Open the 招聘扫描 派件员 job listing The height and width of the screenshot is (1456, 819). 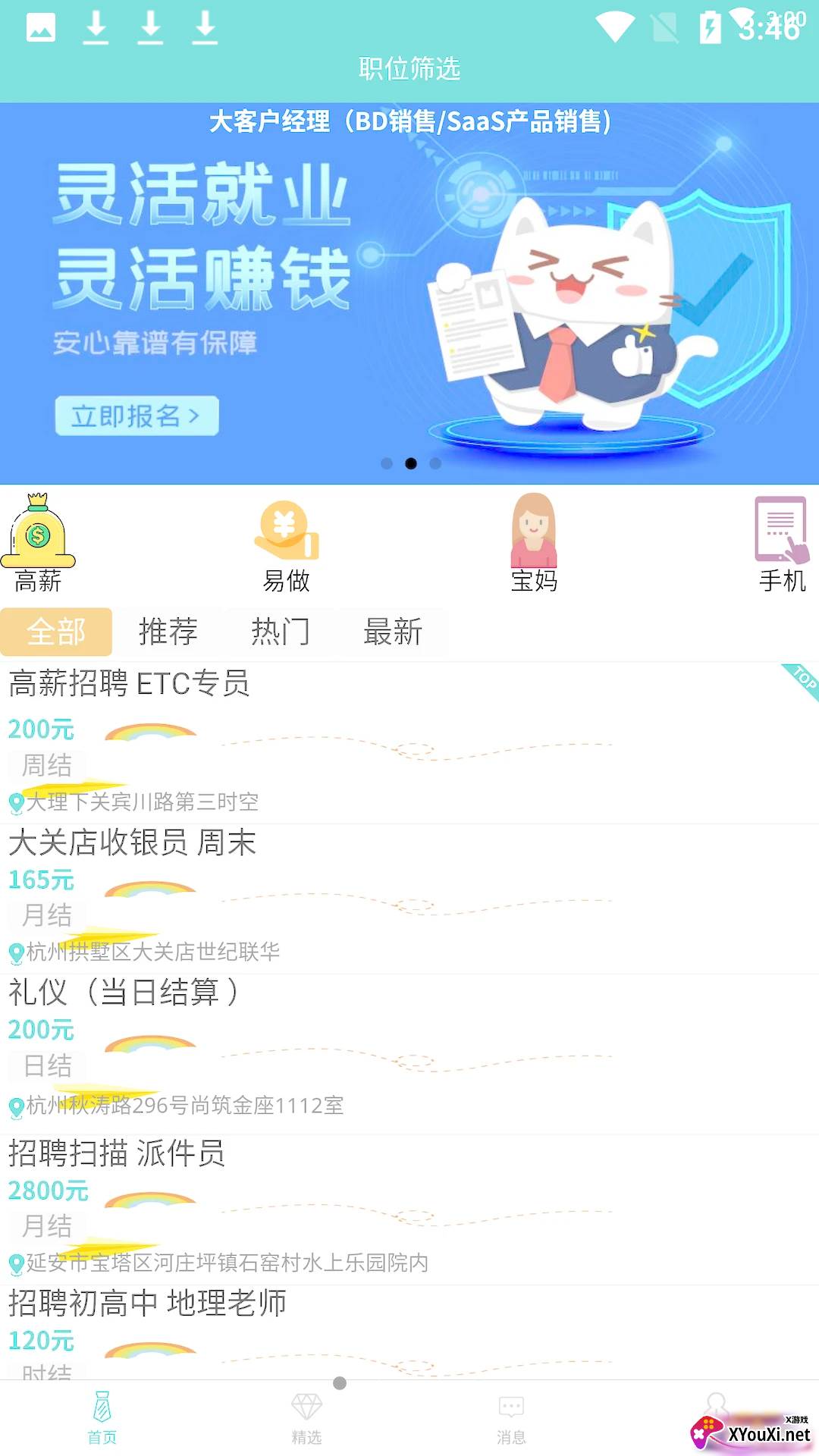[x=409, y=1210]
